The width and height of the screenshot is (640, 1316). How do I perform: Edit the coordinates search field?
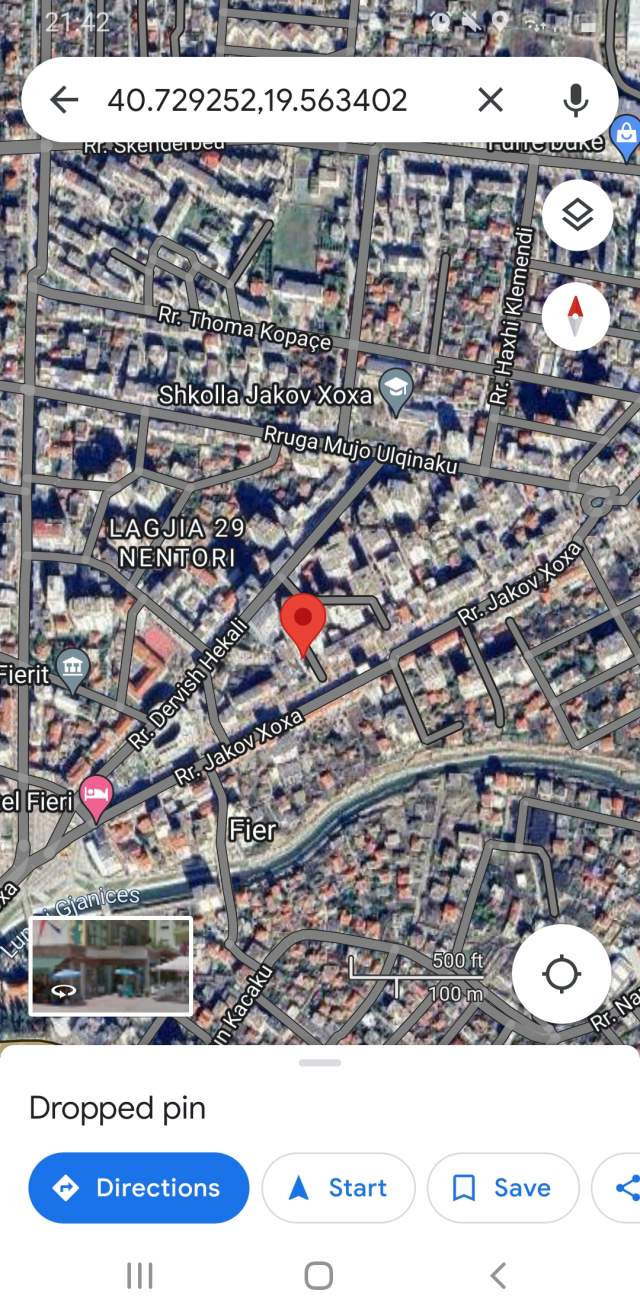point(257,99)
